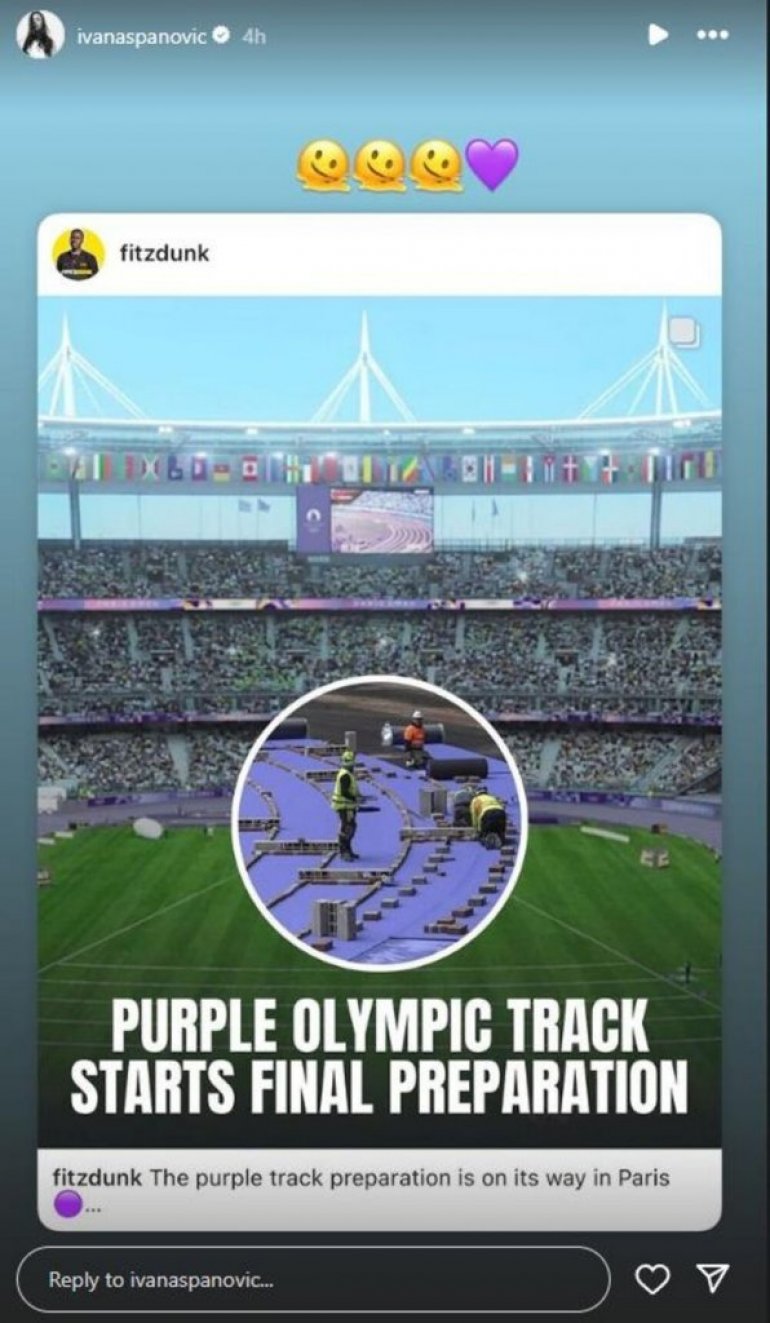Share the story via paper plane
The width and height of the screenshot is (770, 1323).
click(x=712, y=1278)
